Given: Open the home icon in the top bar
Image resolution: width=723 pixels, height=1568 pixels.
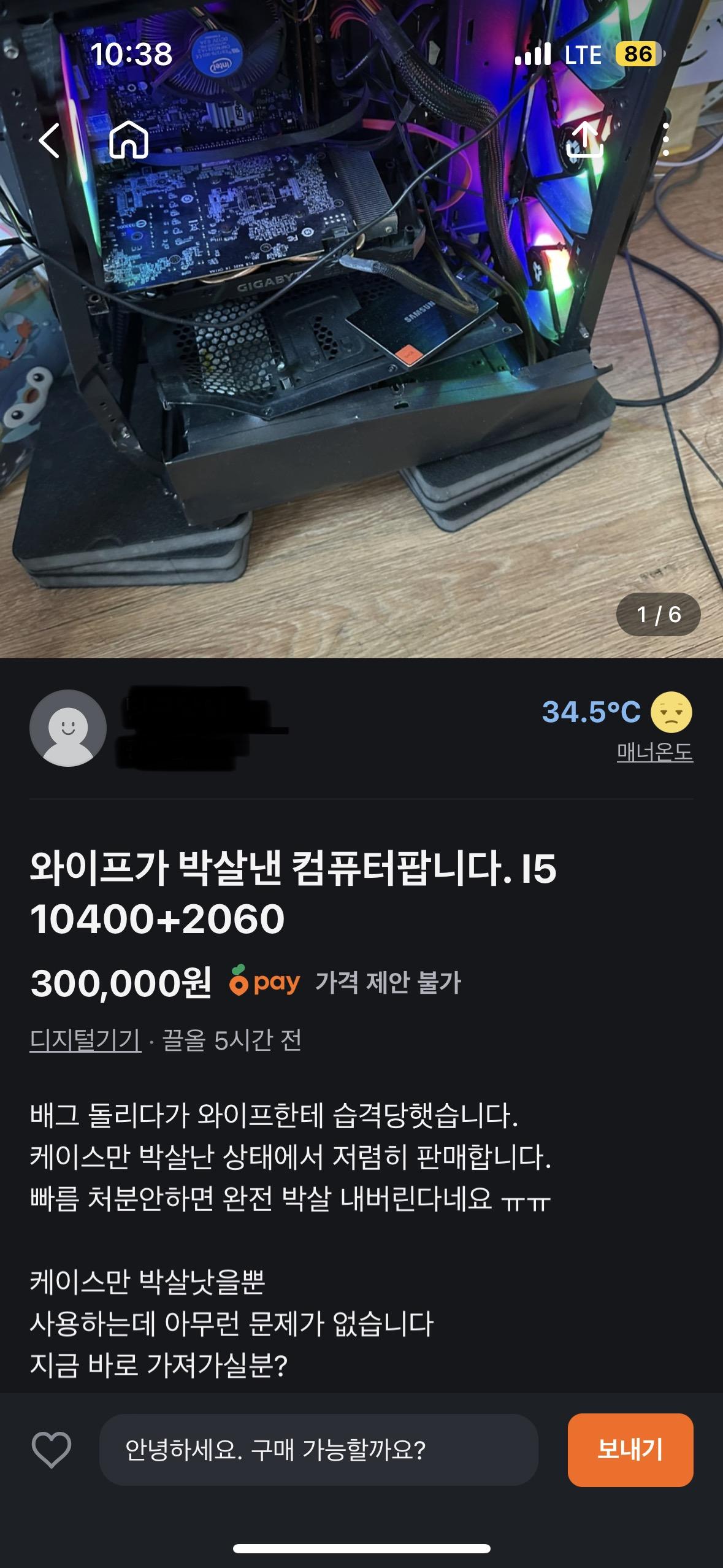Looking at the screenshot, I should pyautogui.click(x=129, y=140).
